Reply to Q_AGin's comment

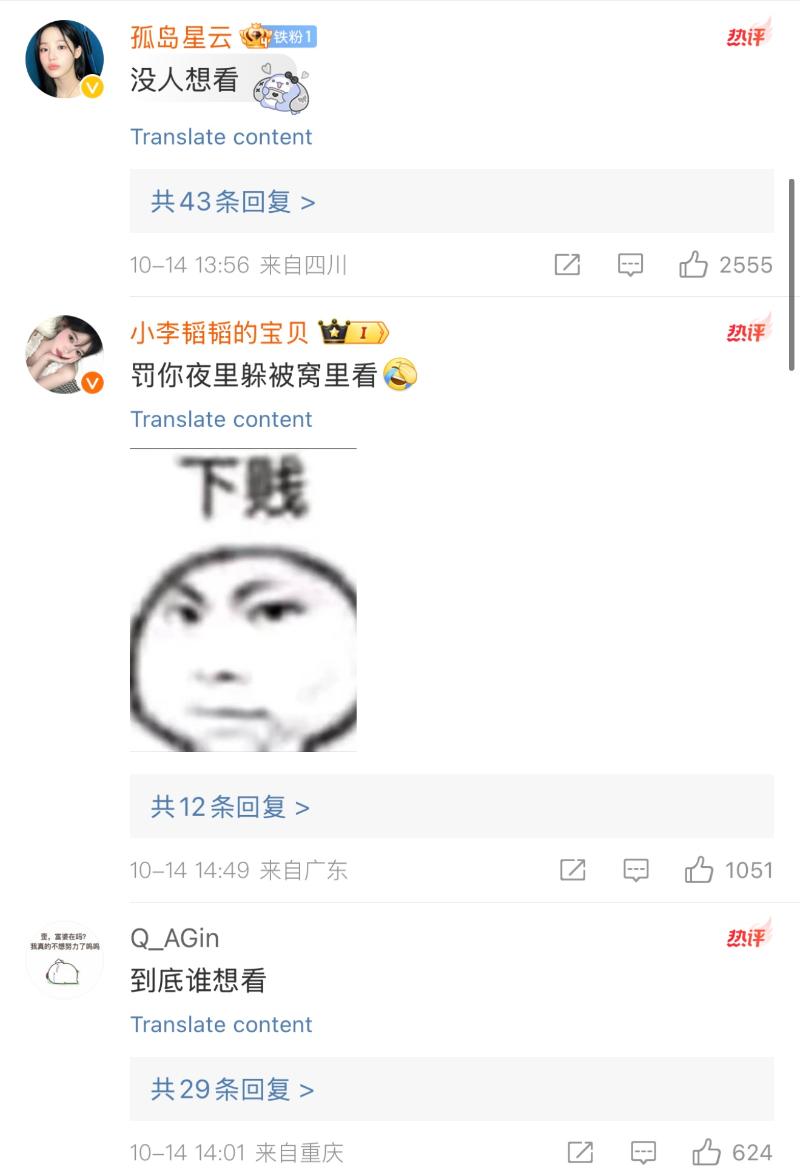click(x=643, y=1152)
